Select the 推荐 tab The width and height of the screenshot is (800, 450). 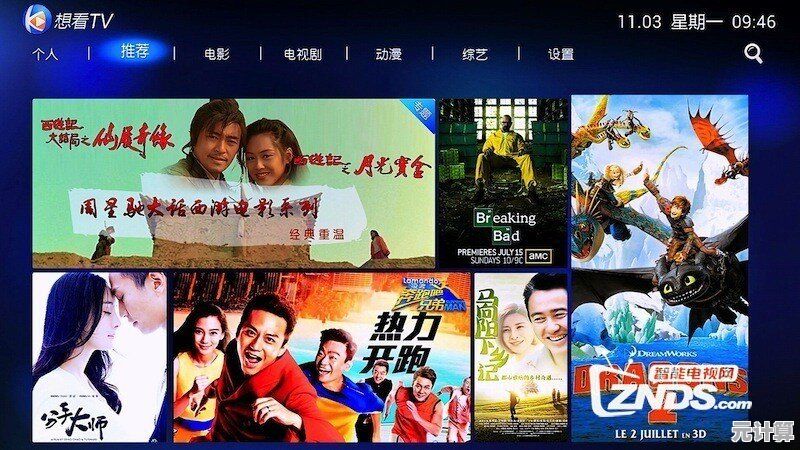point(135,52)
